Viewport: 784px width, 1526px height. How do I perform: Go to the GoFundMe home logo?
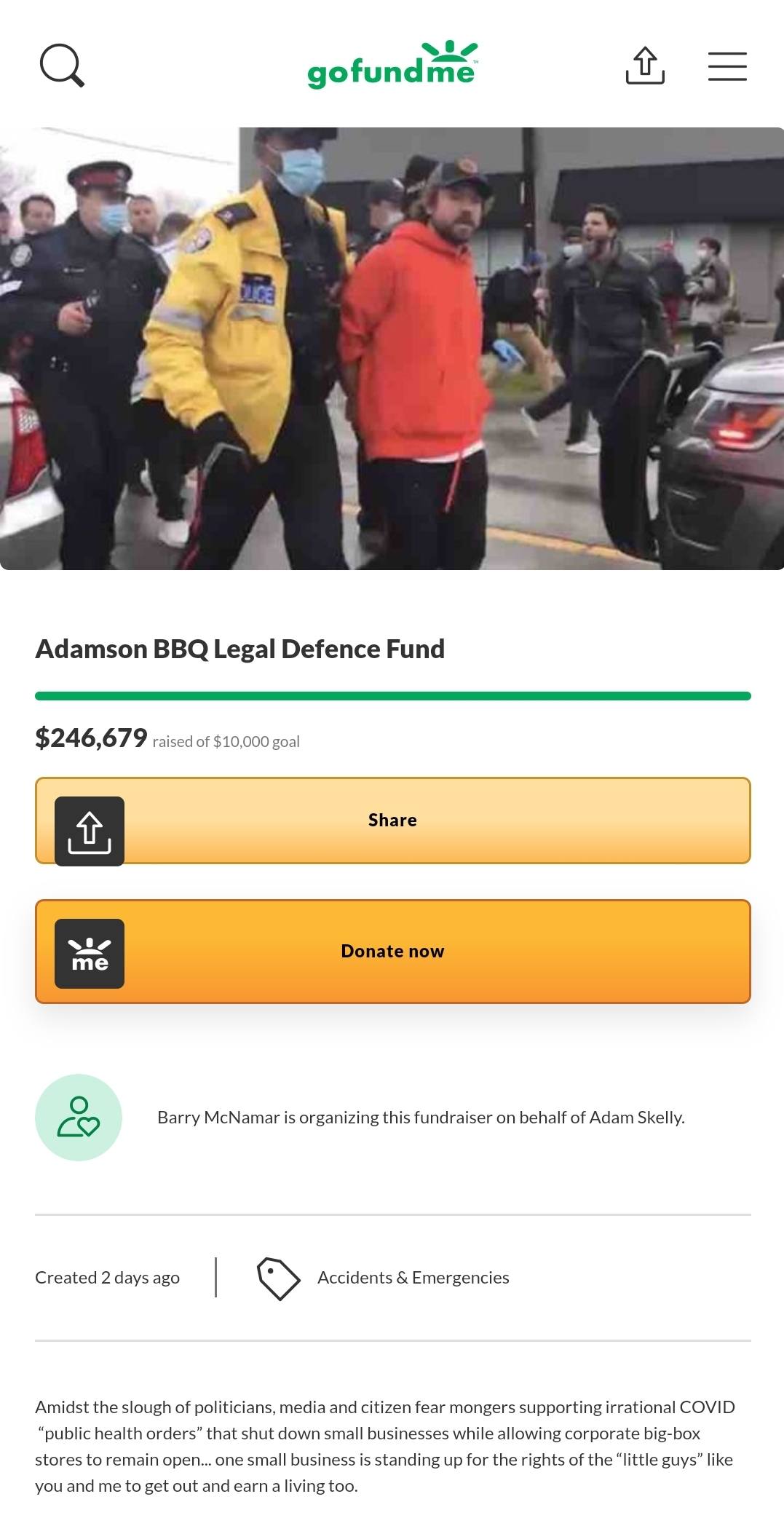[392, 66]
